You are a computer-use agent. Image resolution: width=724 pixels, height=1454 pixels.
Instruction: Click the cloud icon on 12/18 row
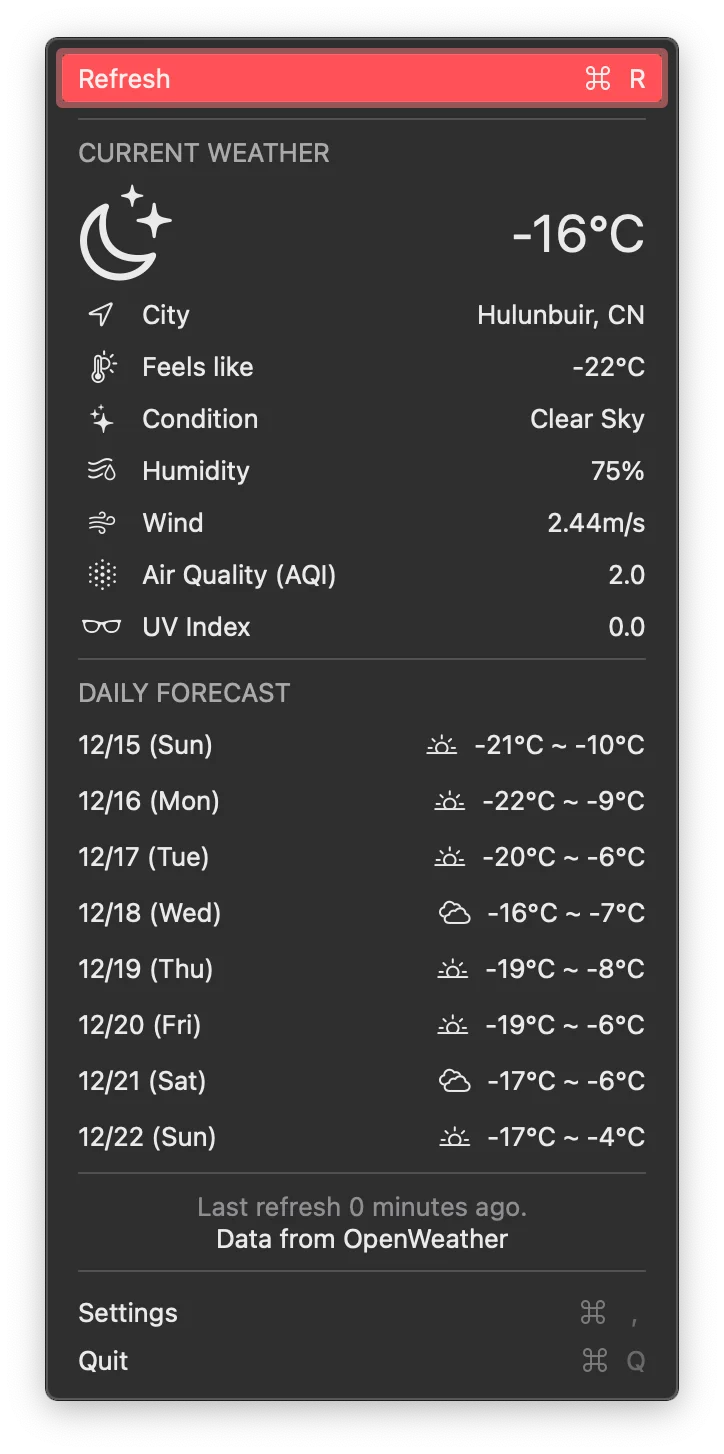click(x=455, y=912)
